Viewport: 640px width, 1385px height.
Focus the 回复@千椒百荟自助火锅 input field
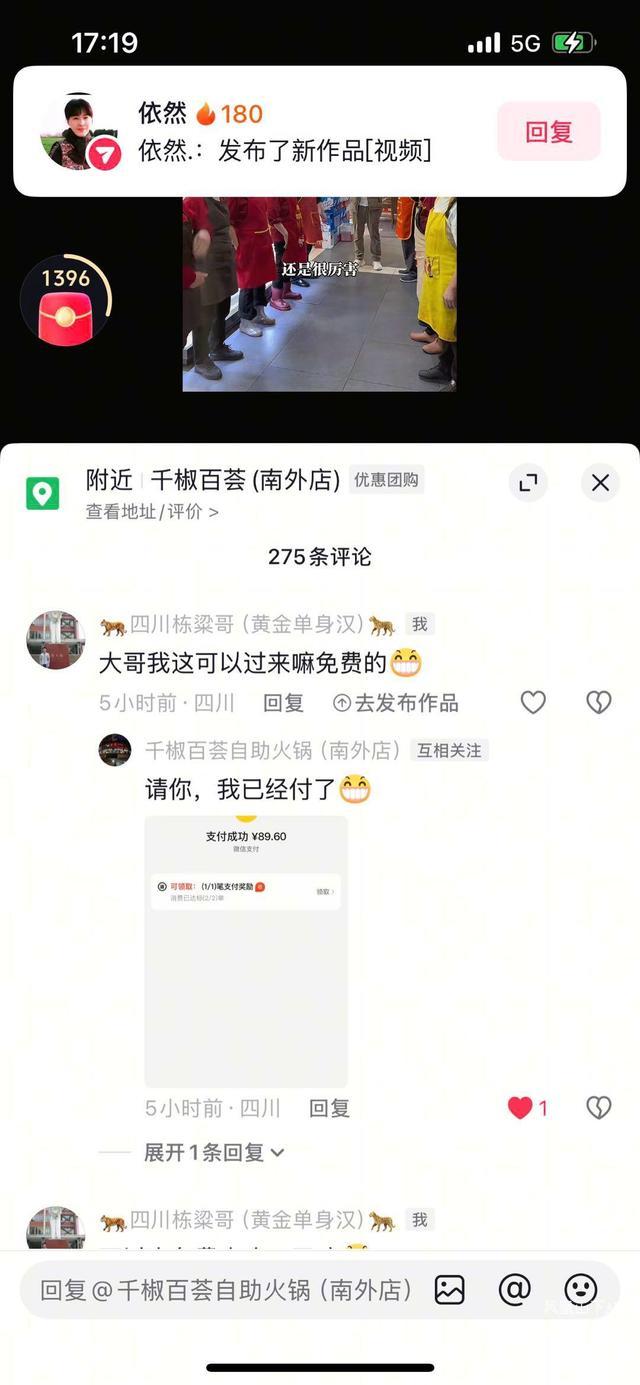pos(225,1290)
